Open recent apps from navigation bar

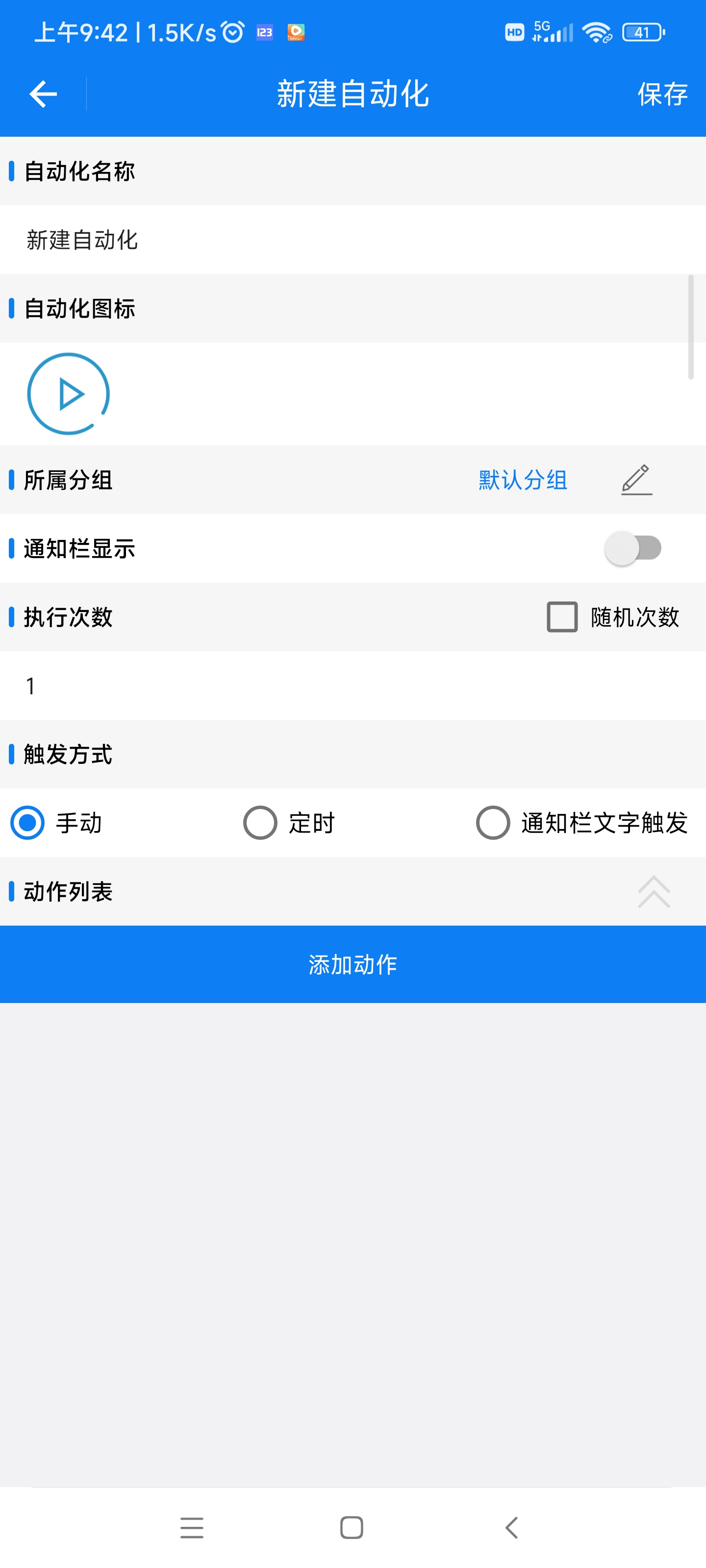(192, 1528)
